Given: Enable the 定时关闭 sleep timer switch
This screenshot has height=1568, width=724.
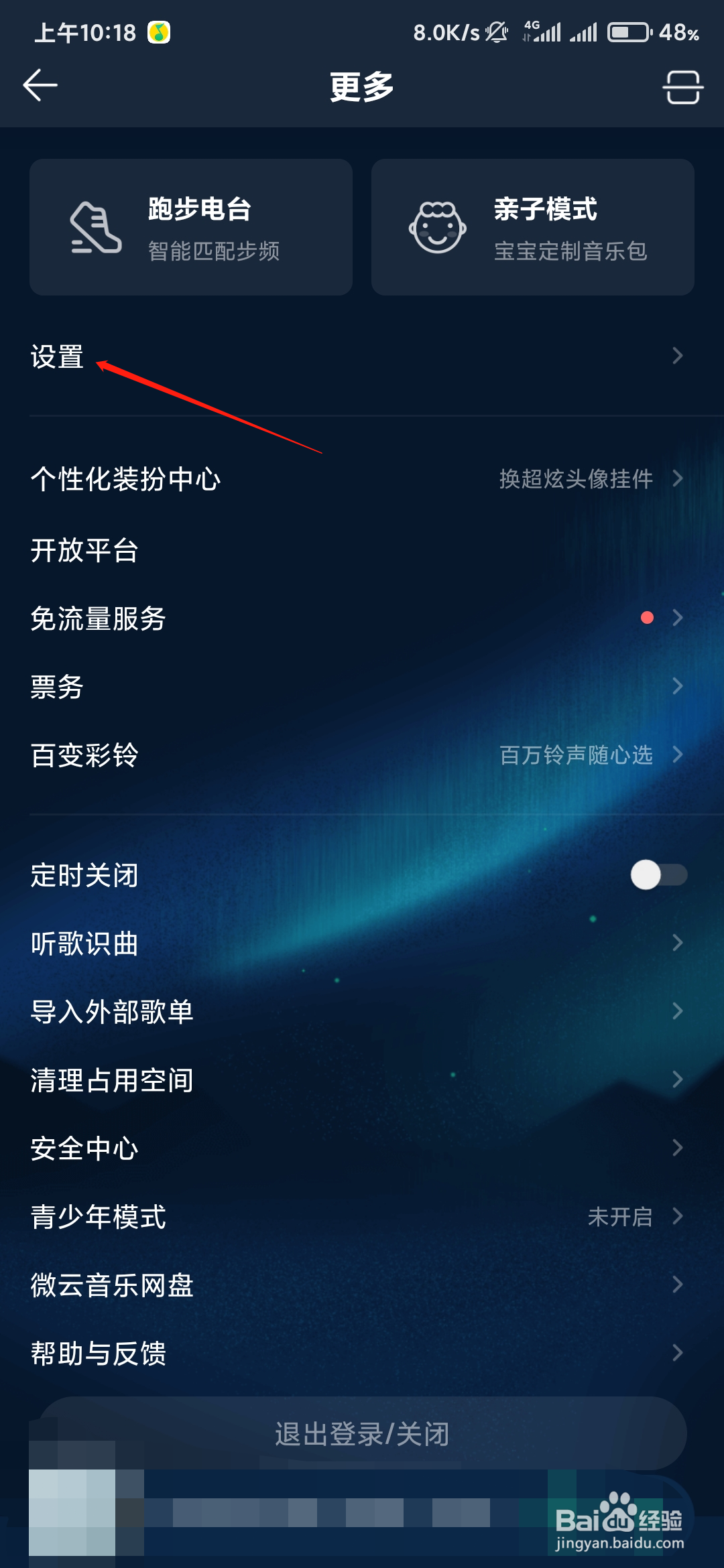Looking at the screenshot, I should pyautogui.click(x=660, y=874).
